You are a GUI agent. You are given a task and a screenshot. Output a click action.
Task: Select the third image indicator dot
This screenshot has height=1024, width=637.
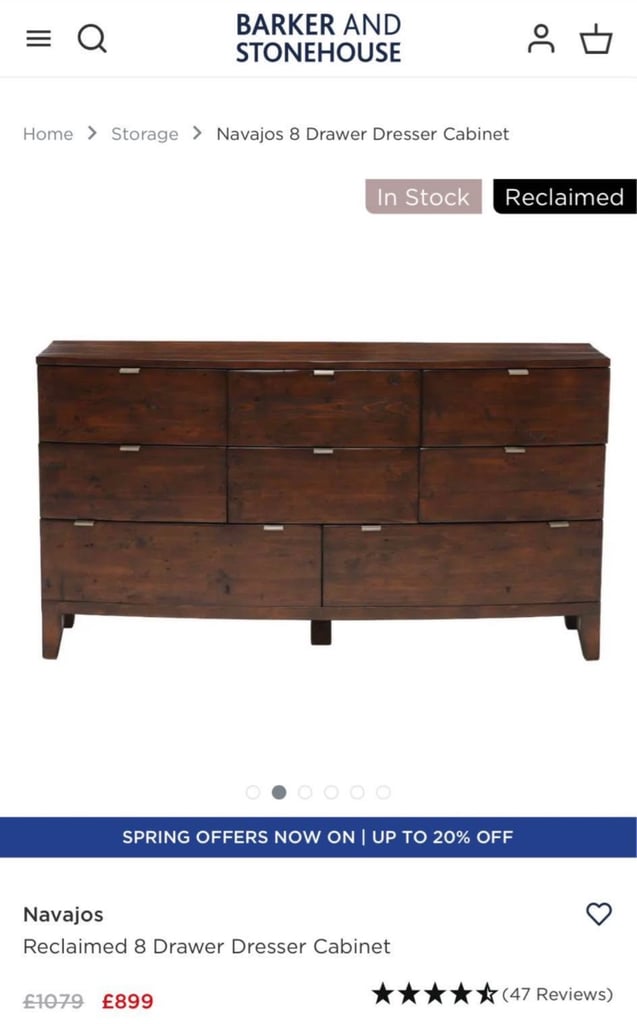click(x=305, y=792)
